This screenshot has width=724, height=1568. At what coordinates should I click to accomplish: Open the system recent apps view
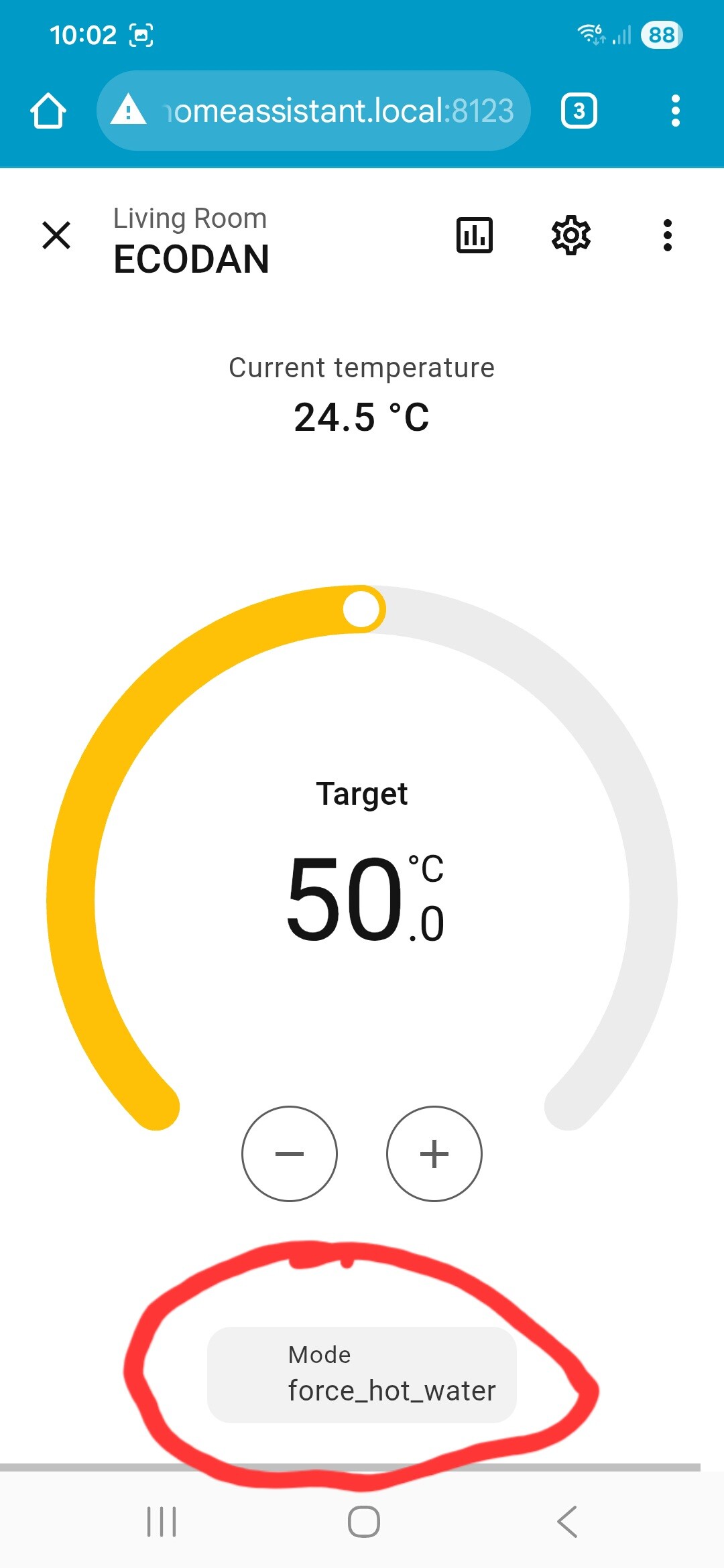(162, 1522)
